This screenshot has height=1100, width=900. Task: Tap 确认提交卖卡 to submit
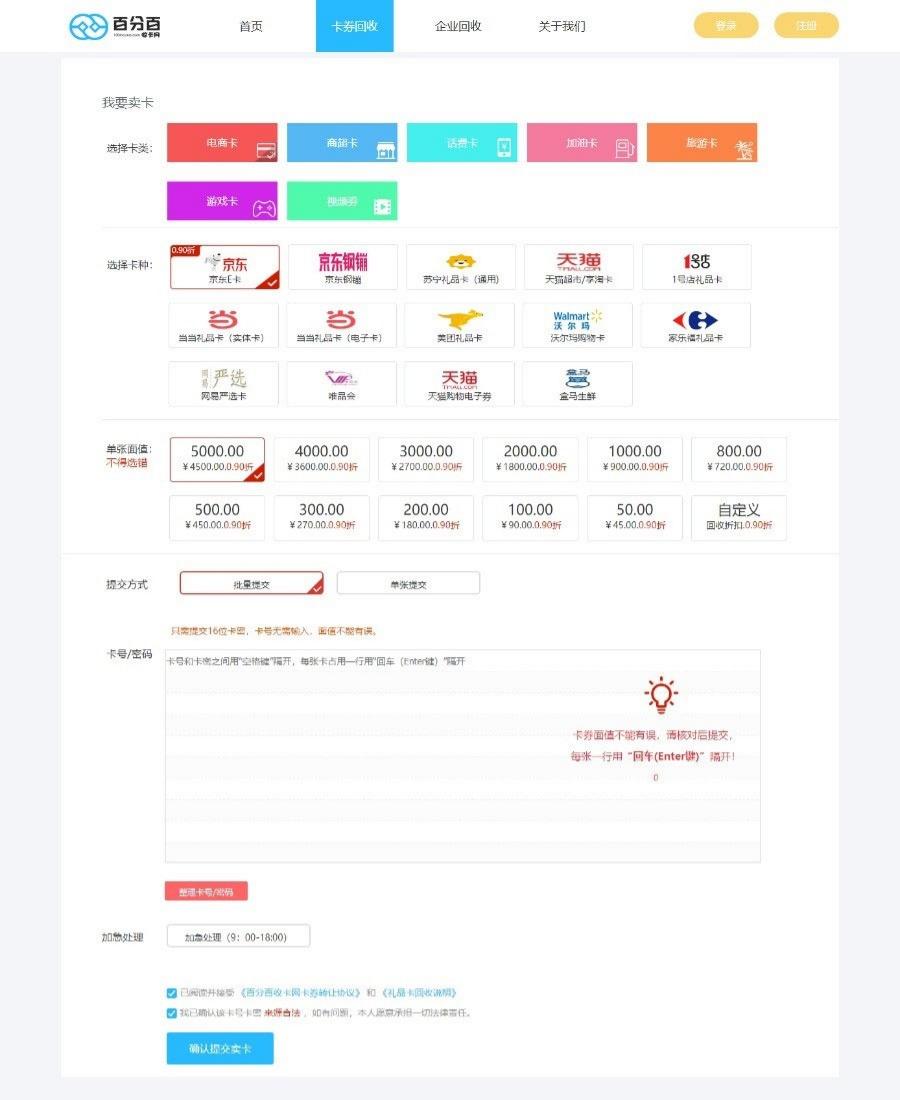click(220, 1049)
